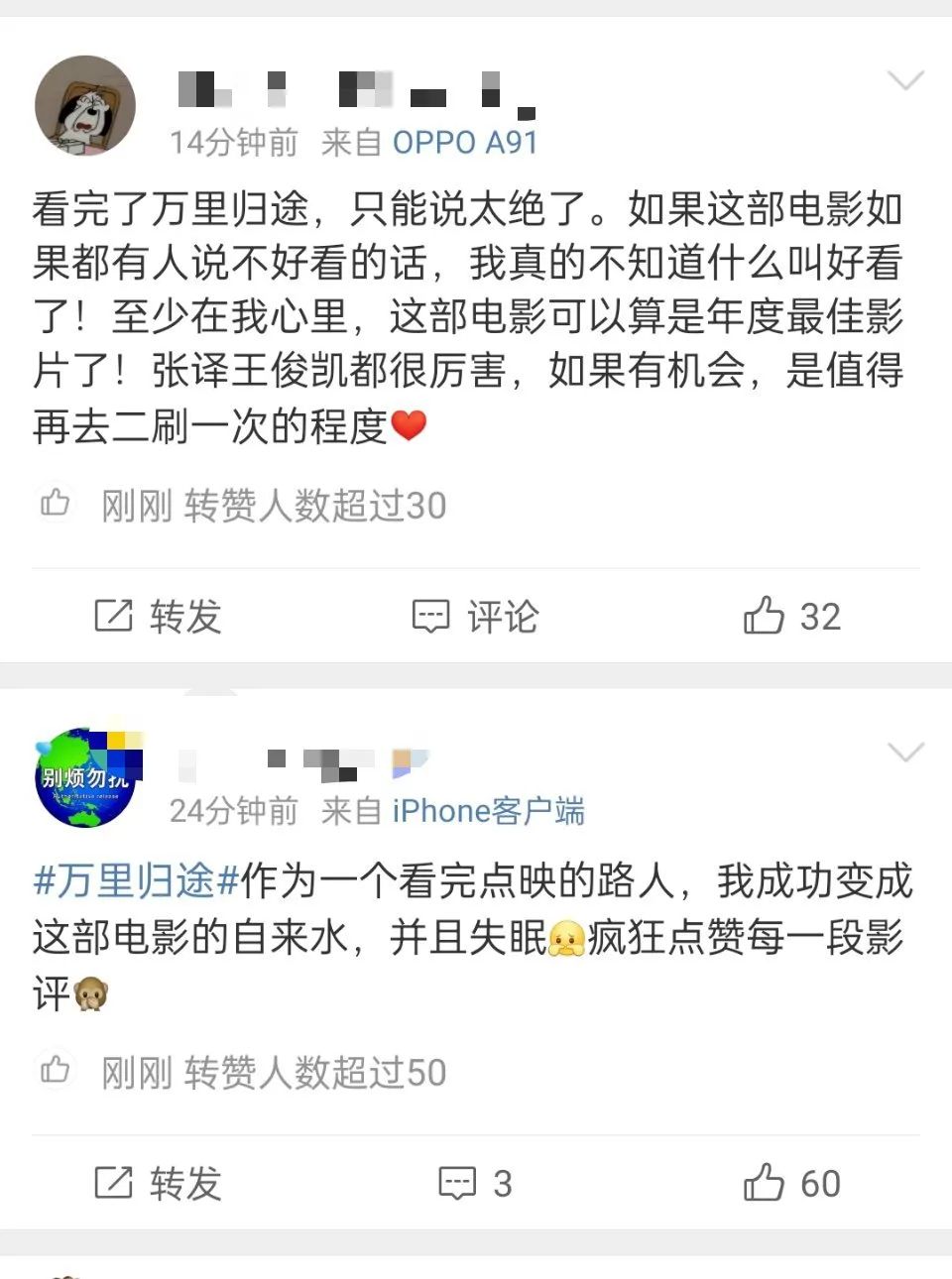The width and height of the screenshot is (952, 1279).
Task: Expand chevron menu on the iPhone客户端 post
Action: (x=905, y=753)
